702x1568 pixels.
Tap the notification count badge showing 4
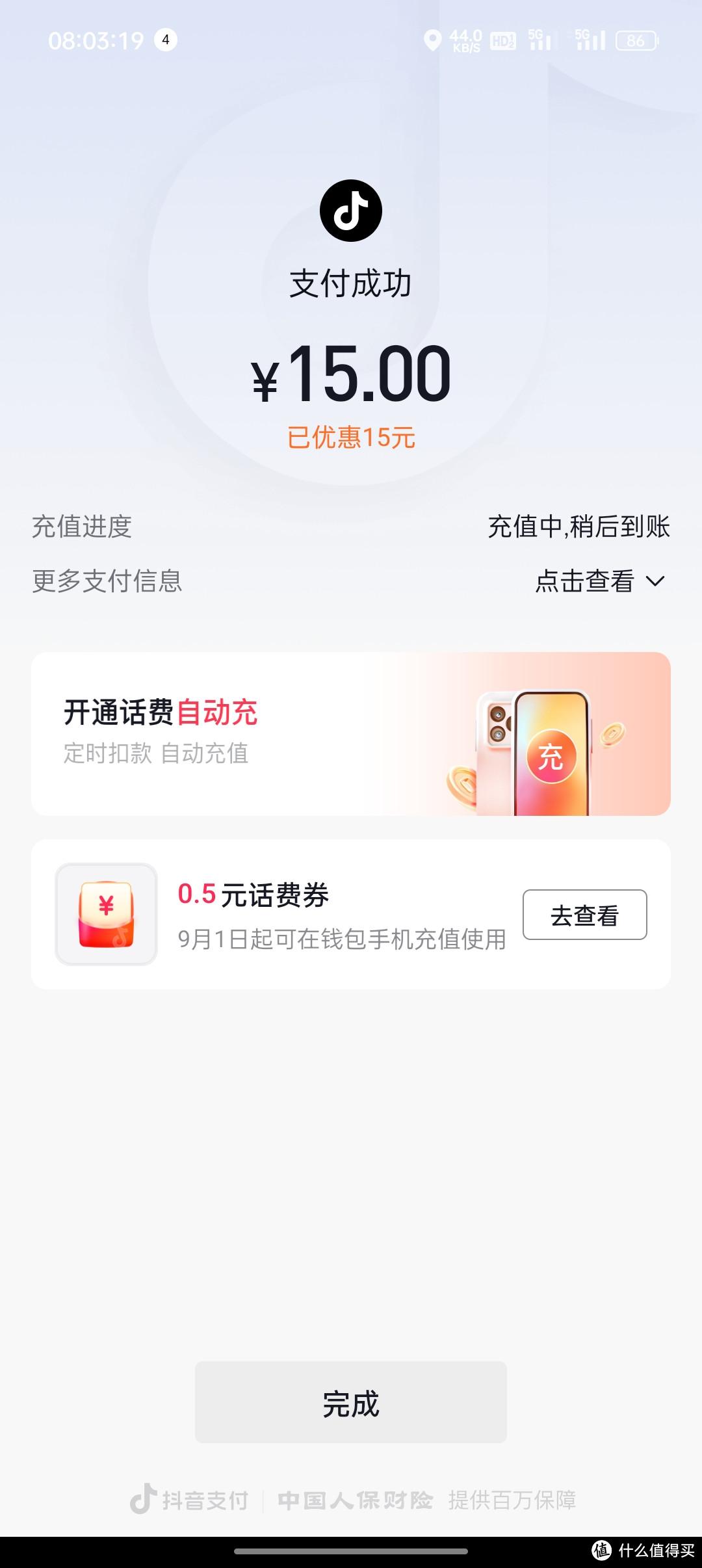[x=164, y=40]
